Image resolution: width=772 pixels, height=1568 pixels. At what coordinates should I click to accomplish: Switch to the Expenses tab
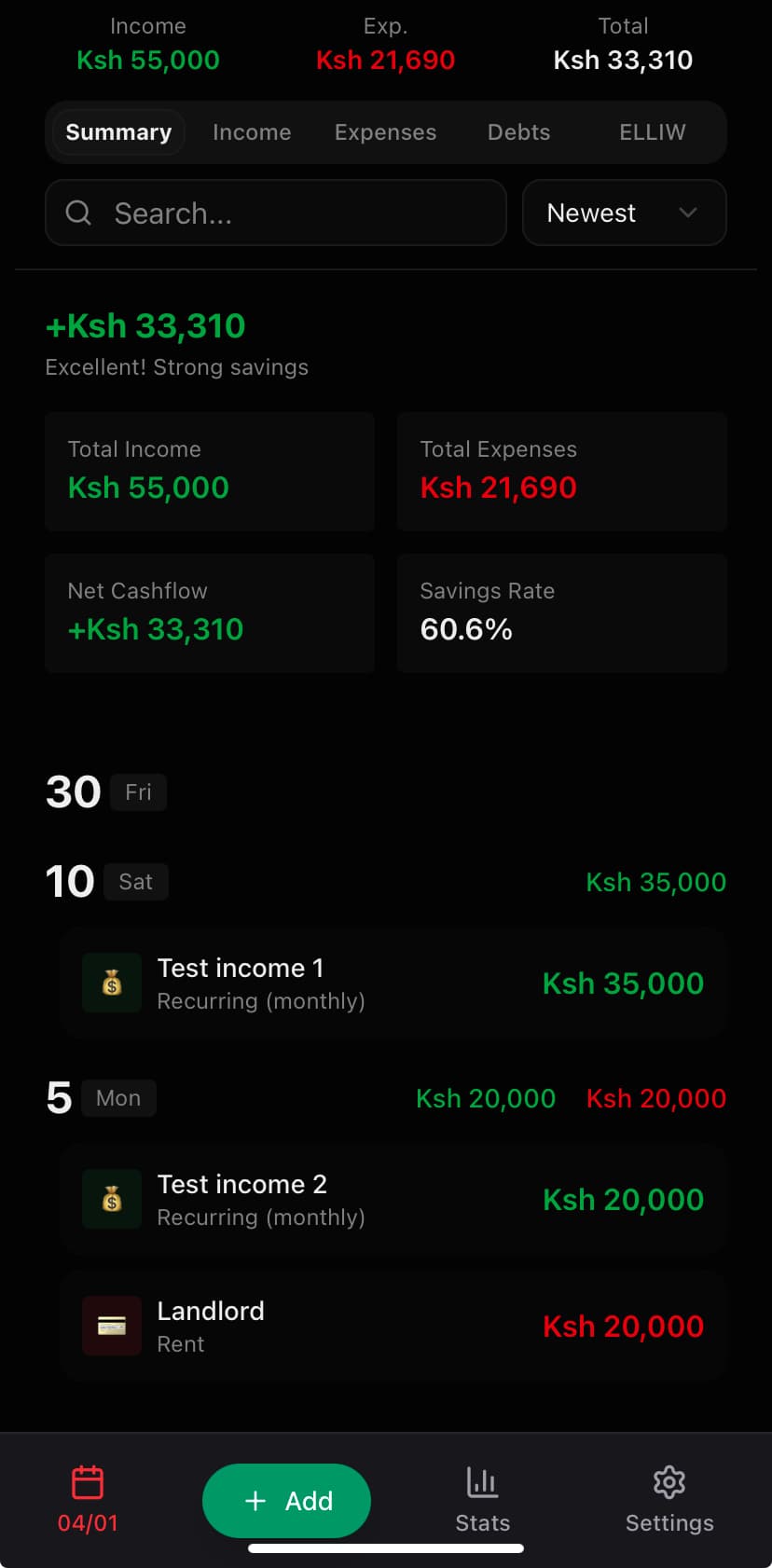[x=385, y=131]
